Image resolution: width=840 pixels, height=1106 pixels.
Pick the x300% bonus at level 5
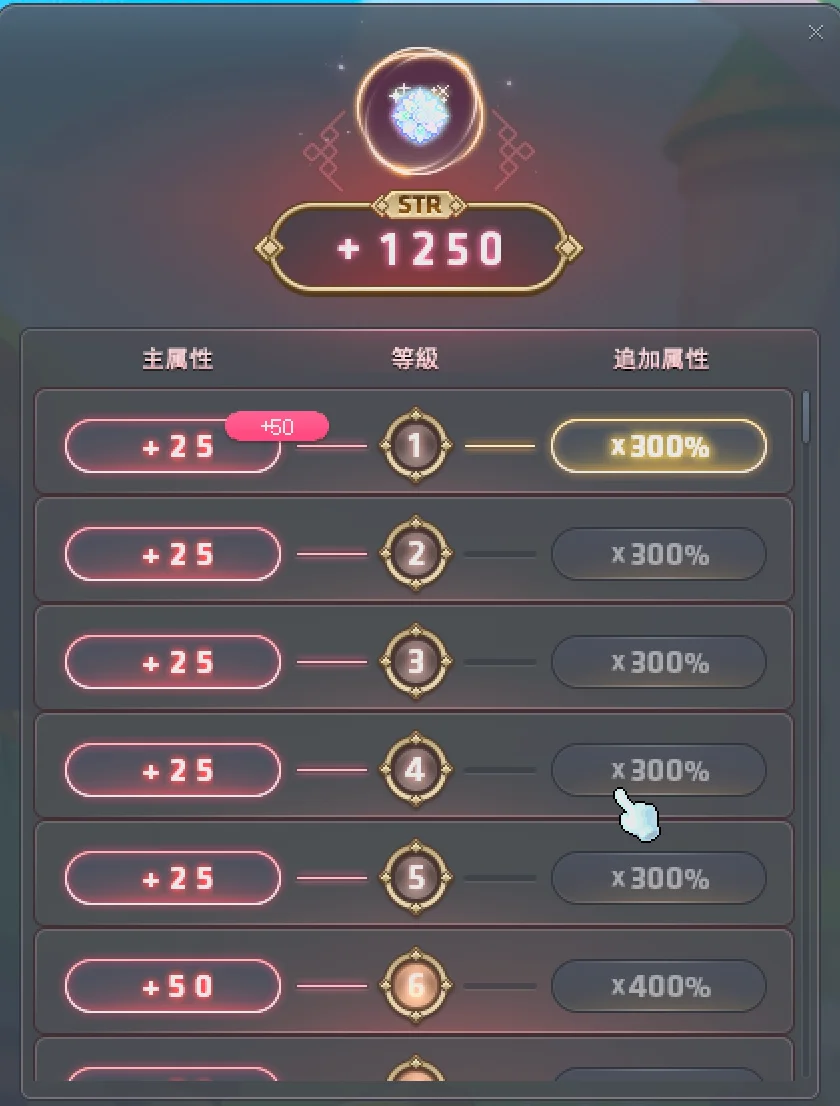[x=659, y=878]
